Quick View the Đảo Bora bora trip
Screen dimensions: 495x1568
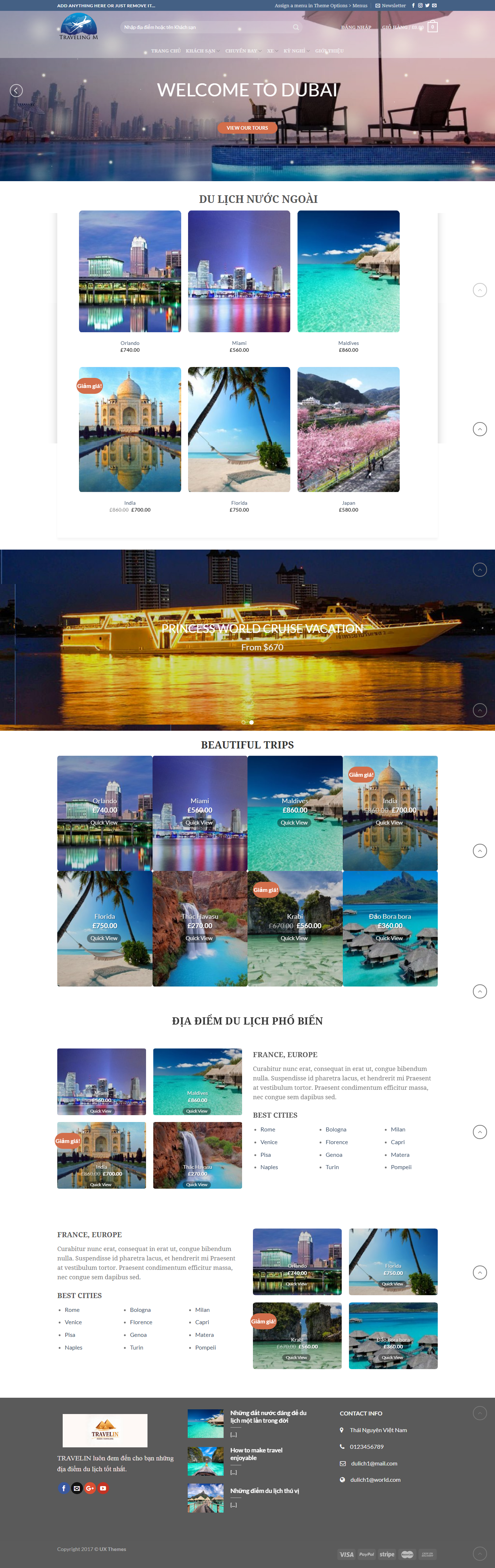click(389, 938)
